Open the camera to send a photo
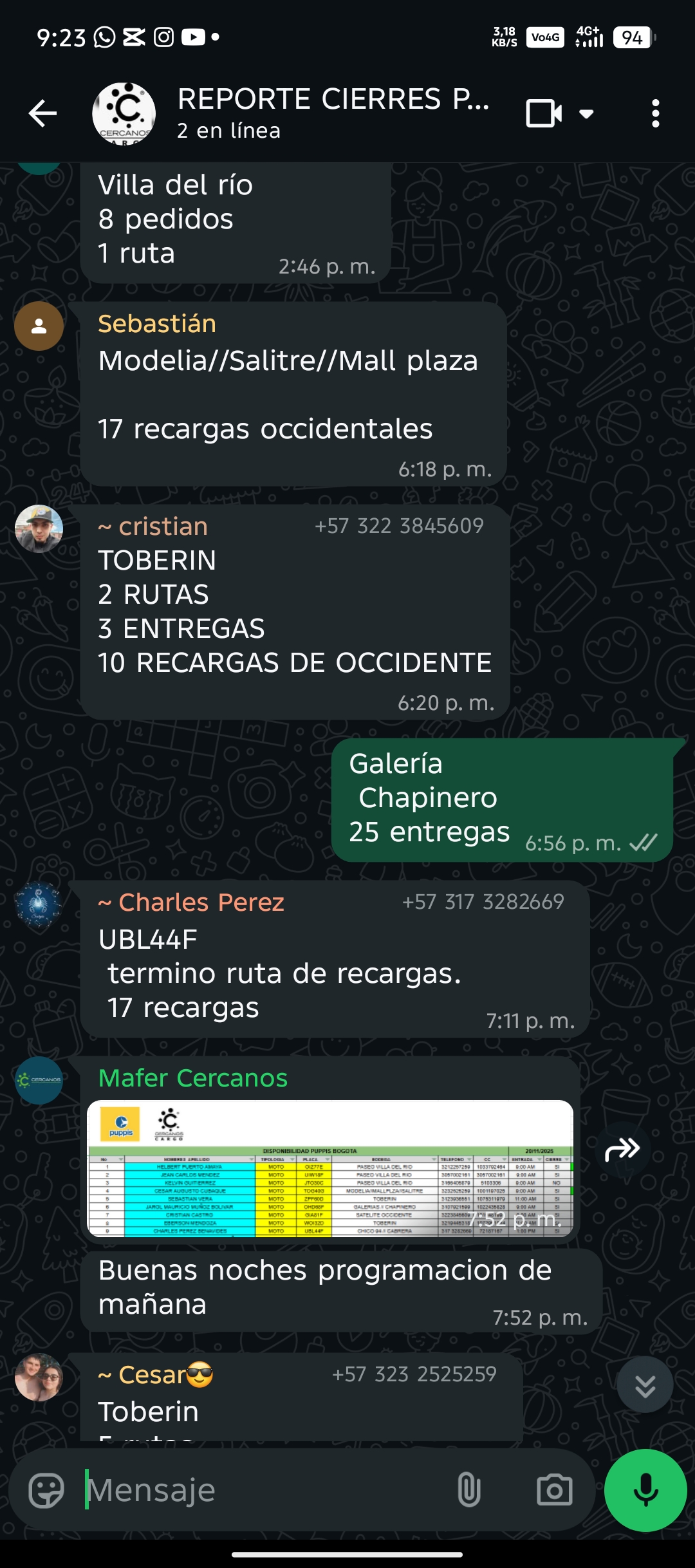 [x=554, y=1490]
